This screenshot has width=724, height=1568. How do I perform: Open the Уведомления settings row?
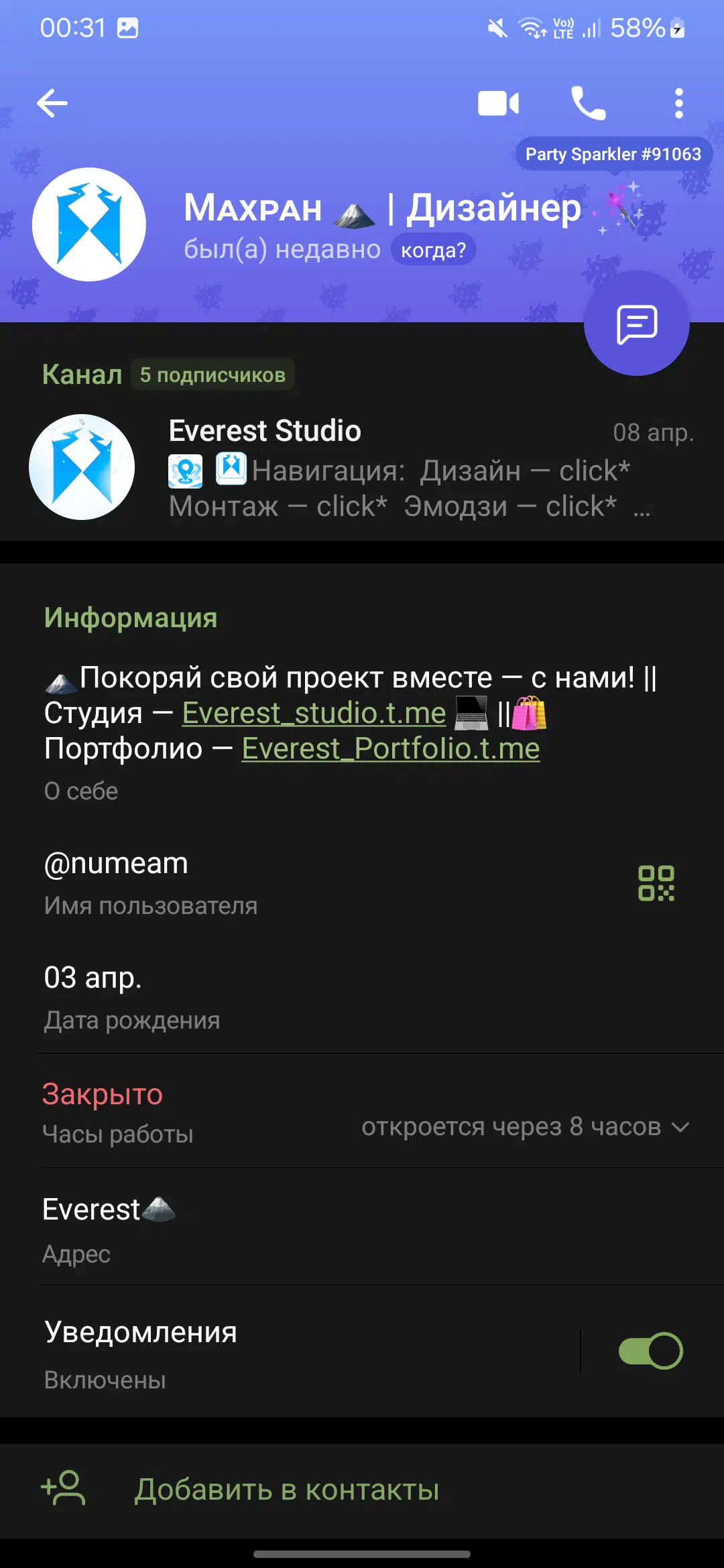pyautogui.click(x=288, y=1352)
